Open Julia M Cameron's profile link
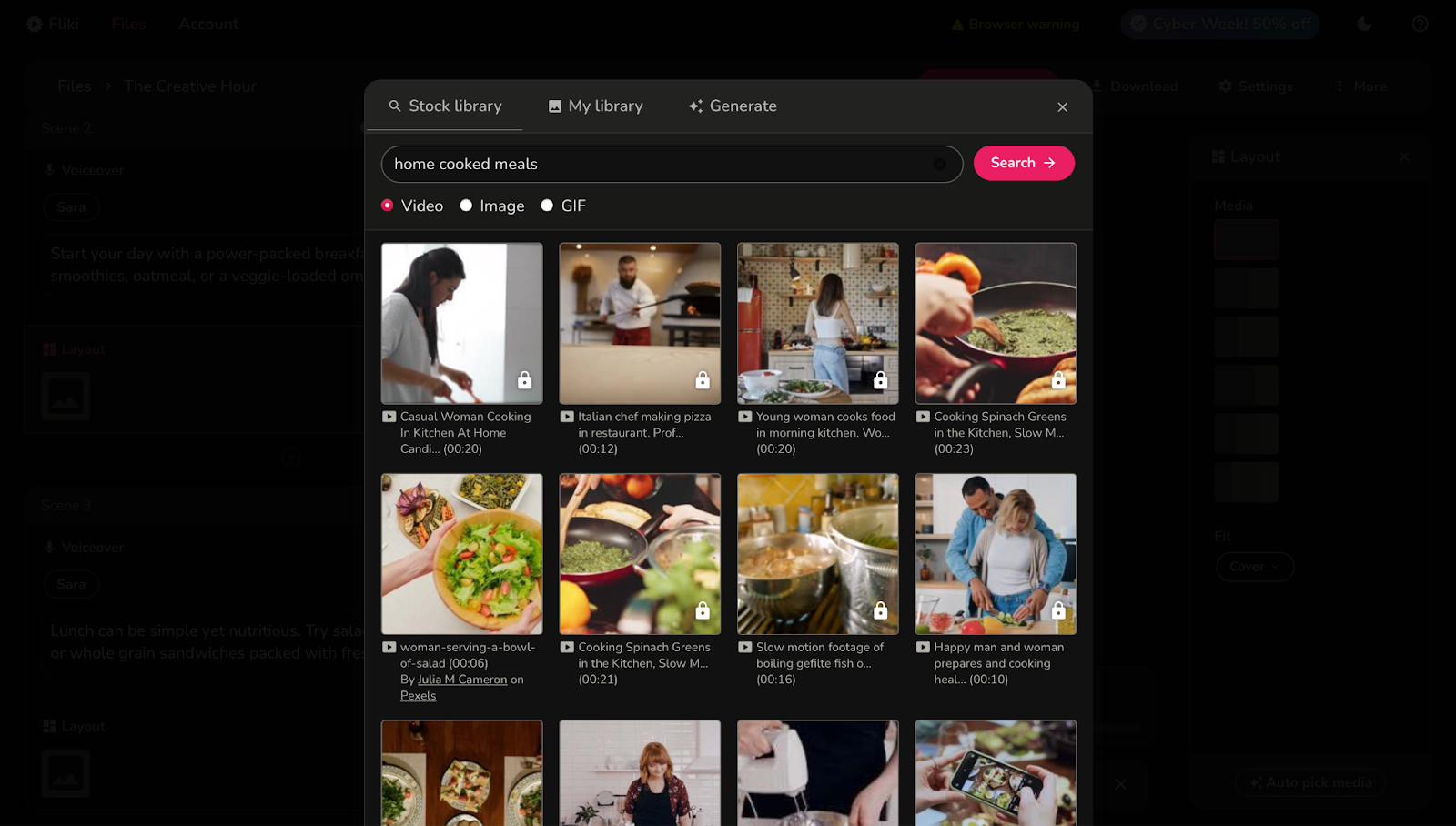This screenshot has width=1456, height=826. 462,680
